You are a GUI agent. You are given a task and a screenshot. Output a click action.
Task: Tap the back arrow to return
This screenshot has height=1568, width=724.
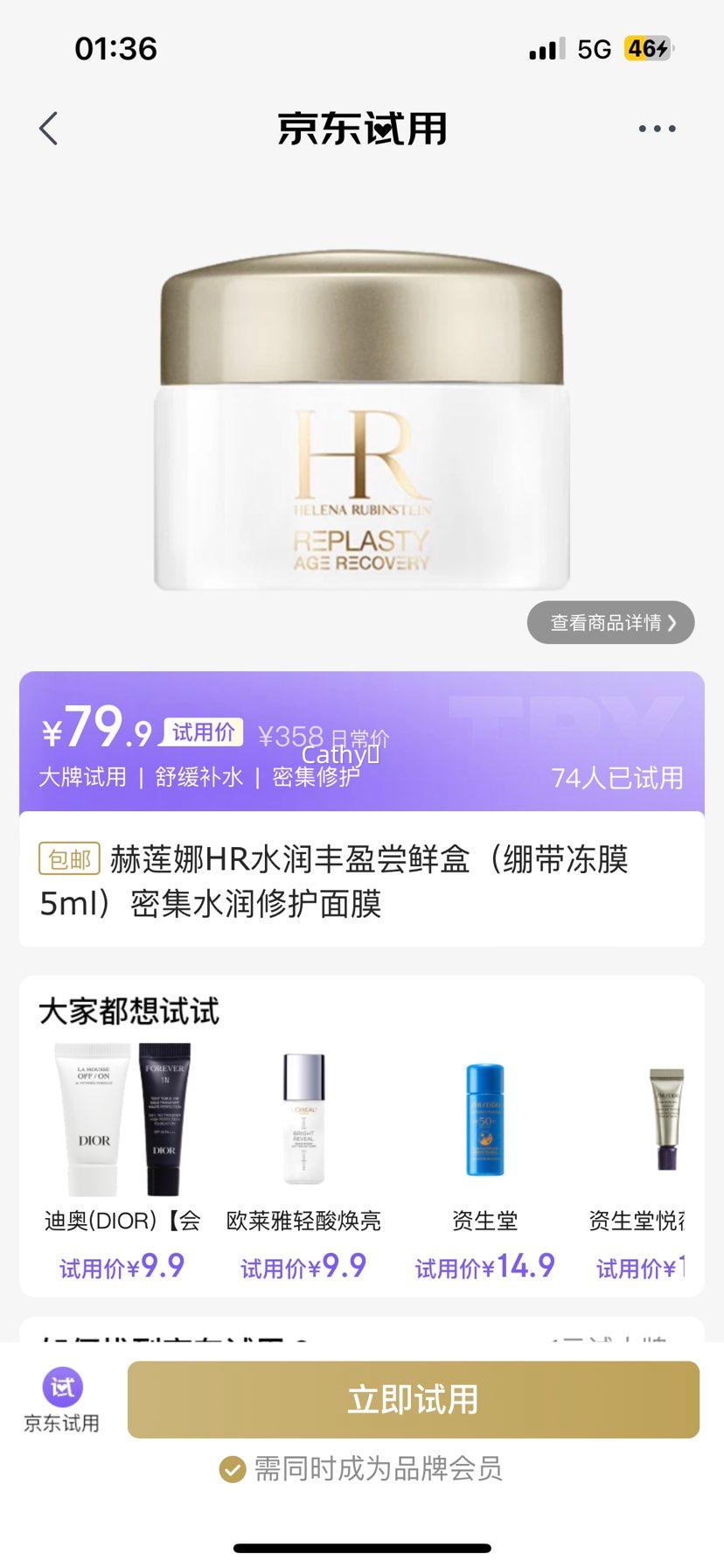pos(48,128)
